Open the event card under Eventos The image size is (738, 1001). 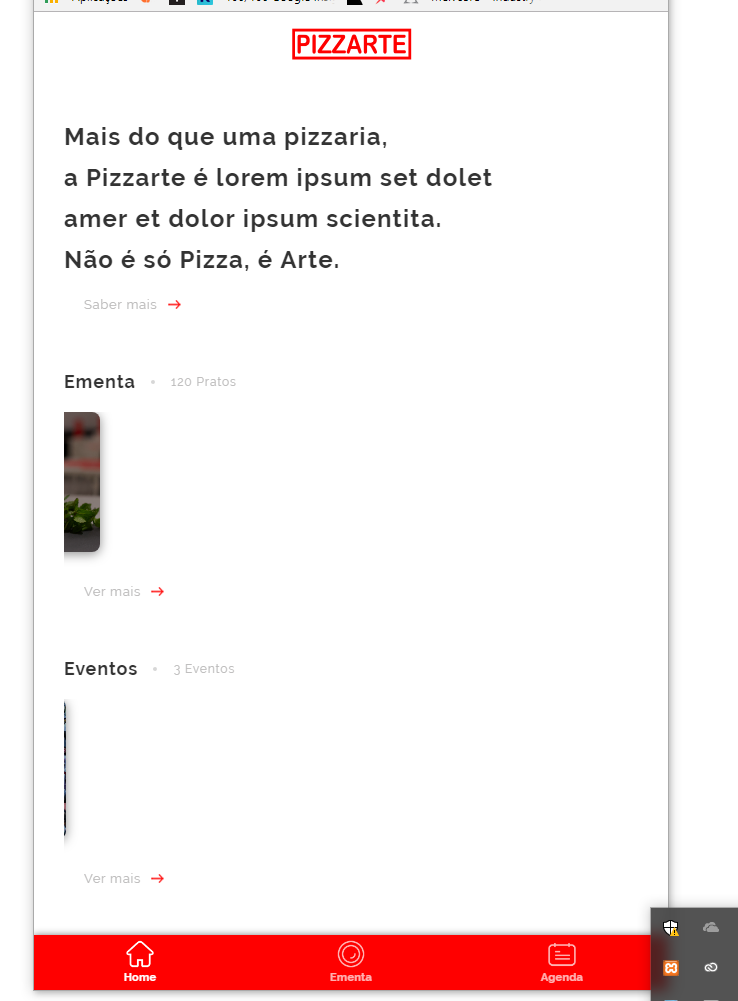[x=66, y=768]
